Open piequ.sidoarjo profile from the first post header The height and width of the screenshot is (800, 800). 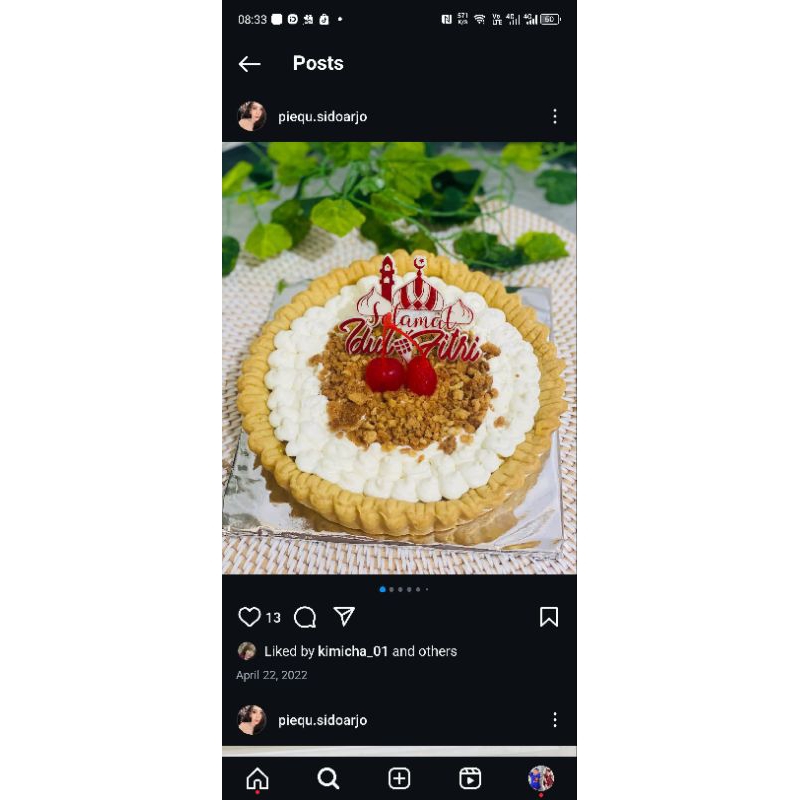coord(322,117)
